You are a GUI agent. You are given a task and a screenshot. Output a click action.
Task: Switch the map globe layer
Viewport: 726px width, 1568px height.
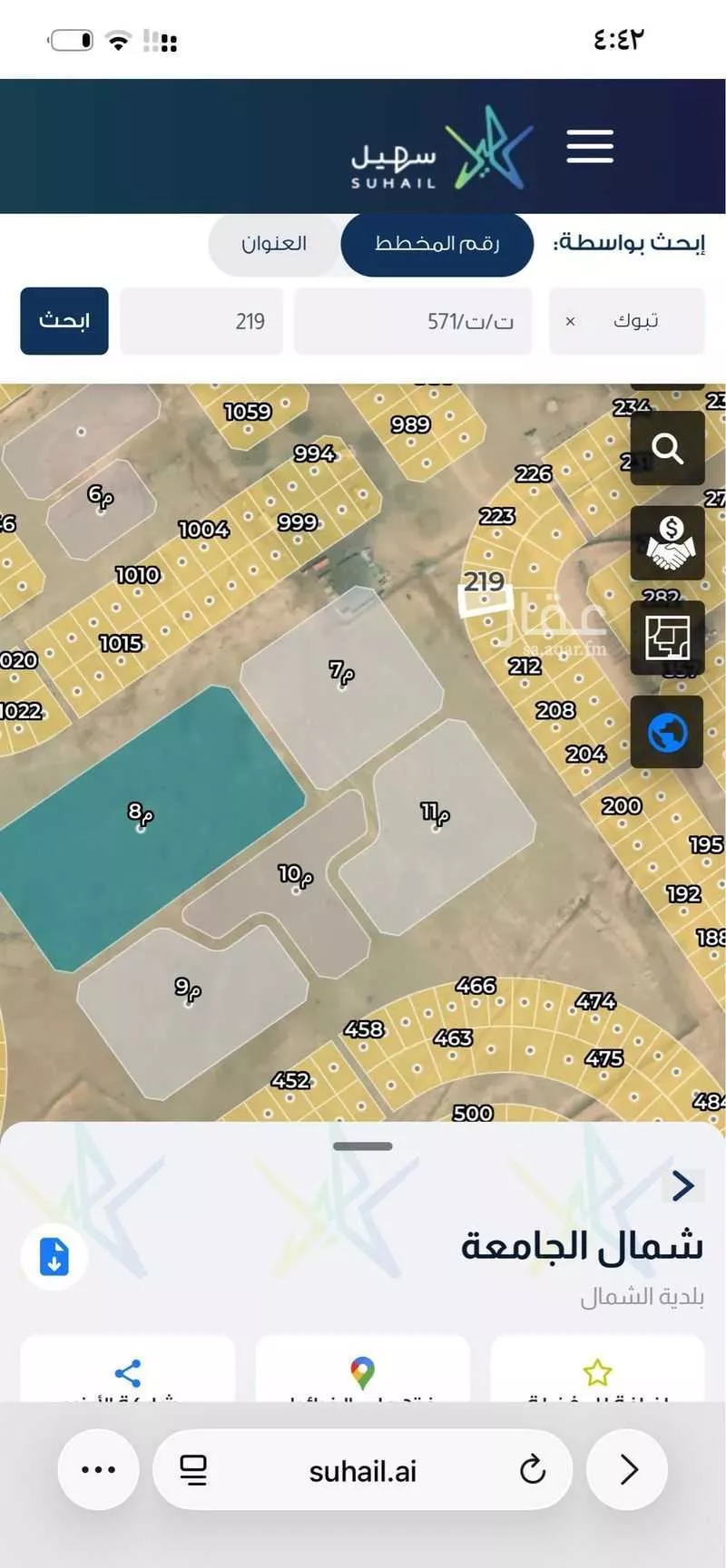(667, 732)
